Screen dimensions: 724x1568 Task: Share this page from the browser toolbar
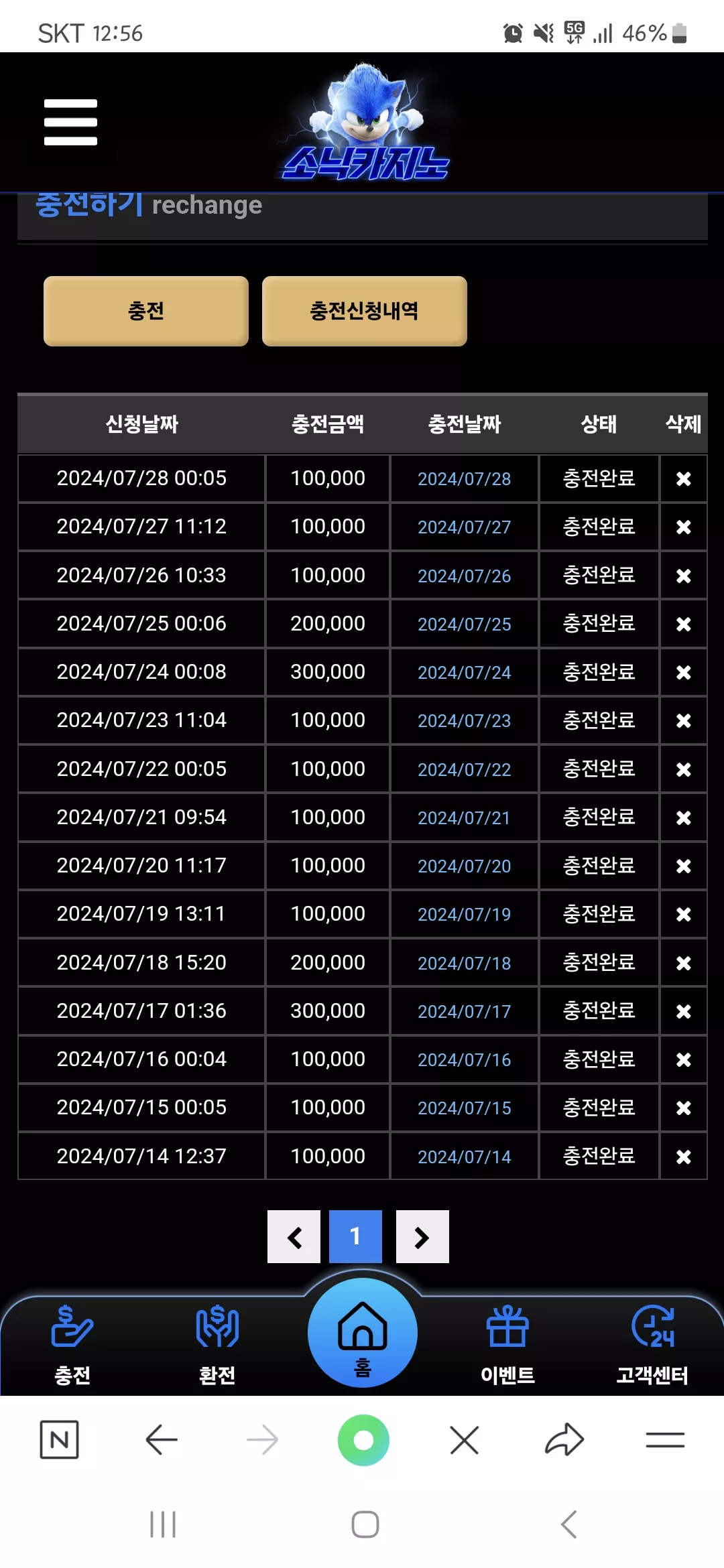coord(564,1439)
